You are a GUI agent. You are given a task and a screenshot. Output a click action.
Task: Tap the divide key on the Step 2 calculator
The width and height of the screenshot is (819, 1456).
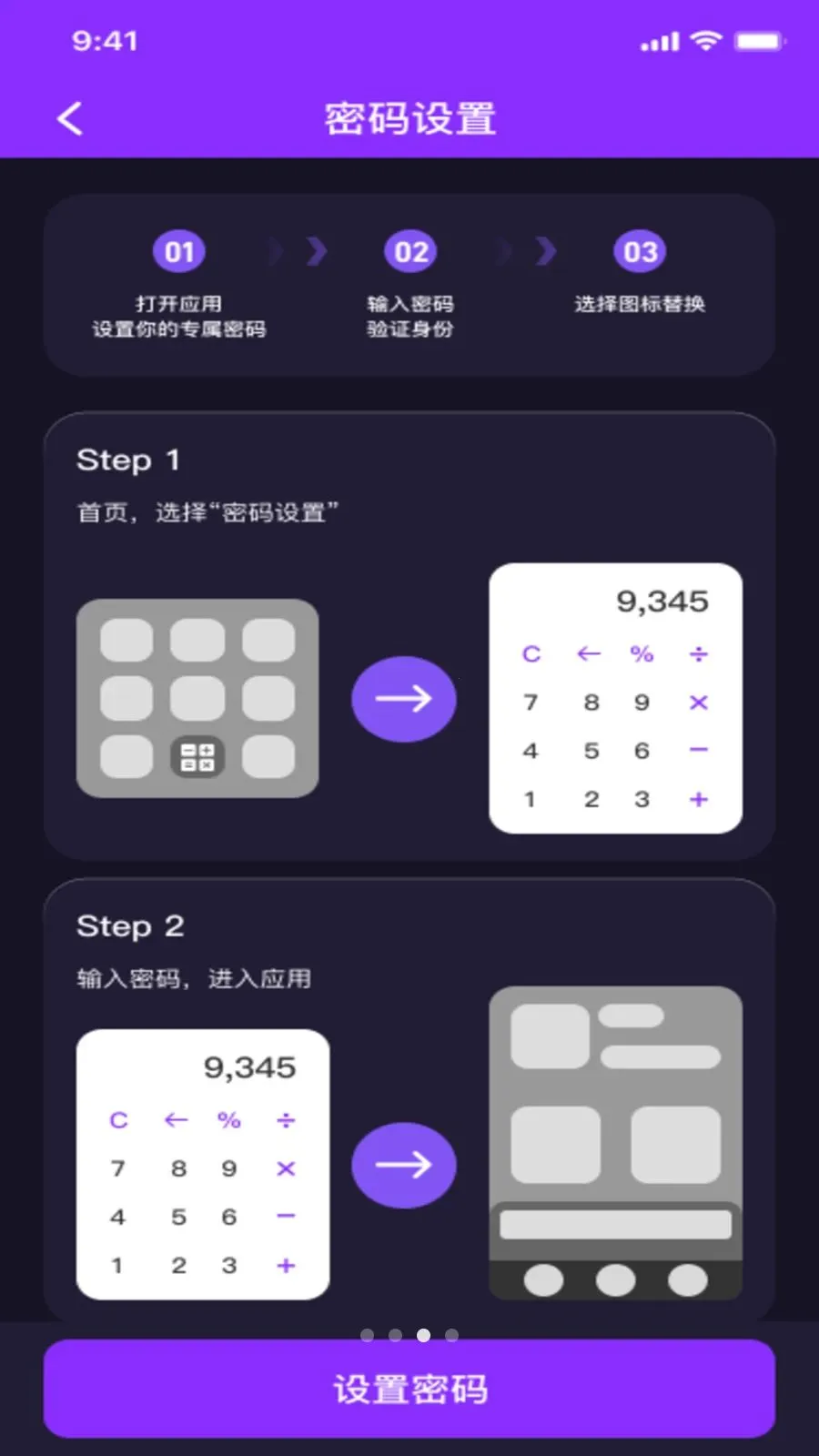tap(286, 1121)
